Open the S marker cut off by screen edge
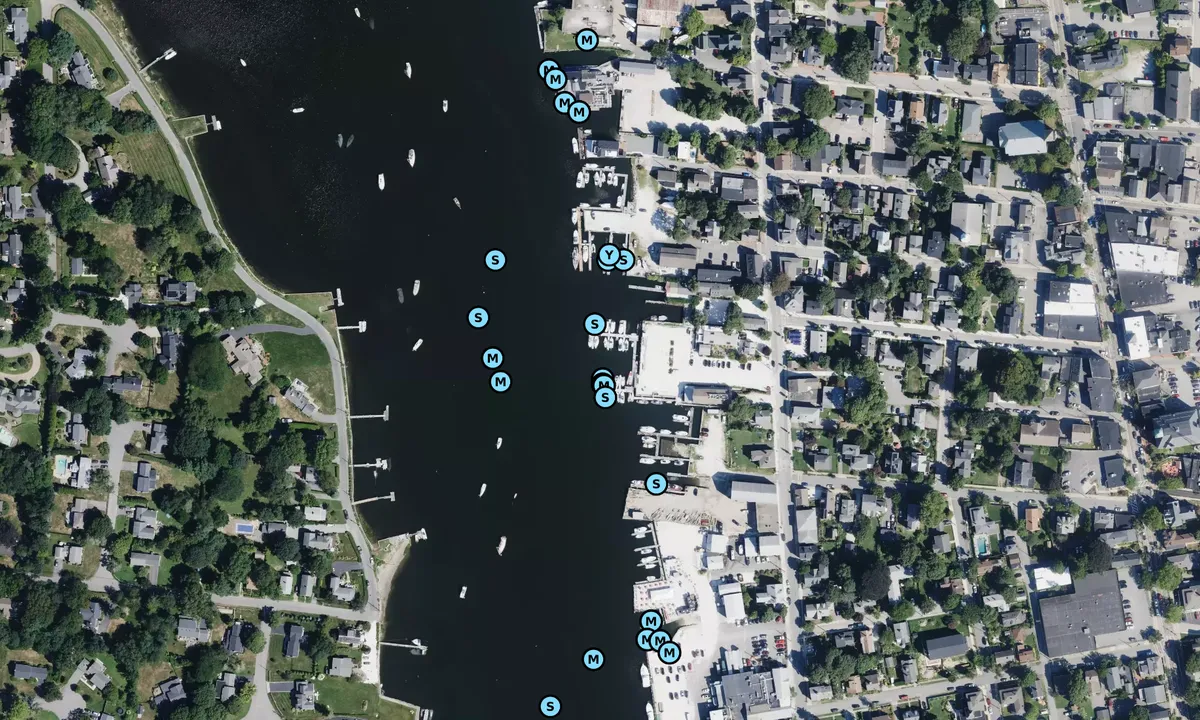The height and width of the screenshot is (720, 1200). pyautogui.click(x=550, y=706)
